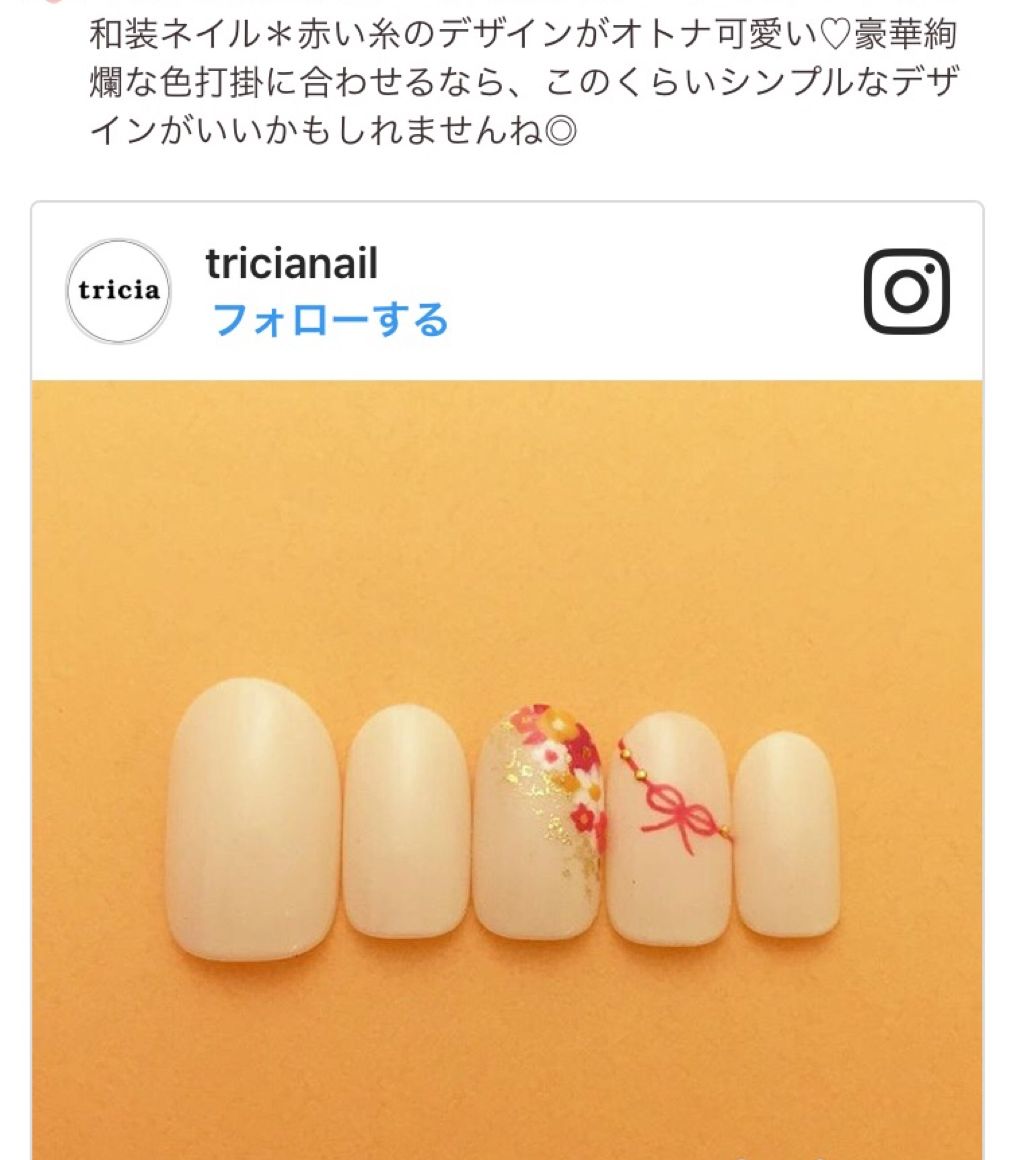The height and width of the screenshot is (1160, 1010).
Task: Open the tricianail username link
Action: pos(291,264)
